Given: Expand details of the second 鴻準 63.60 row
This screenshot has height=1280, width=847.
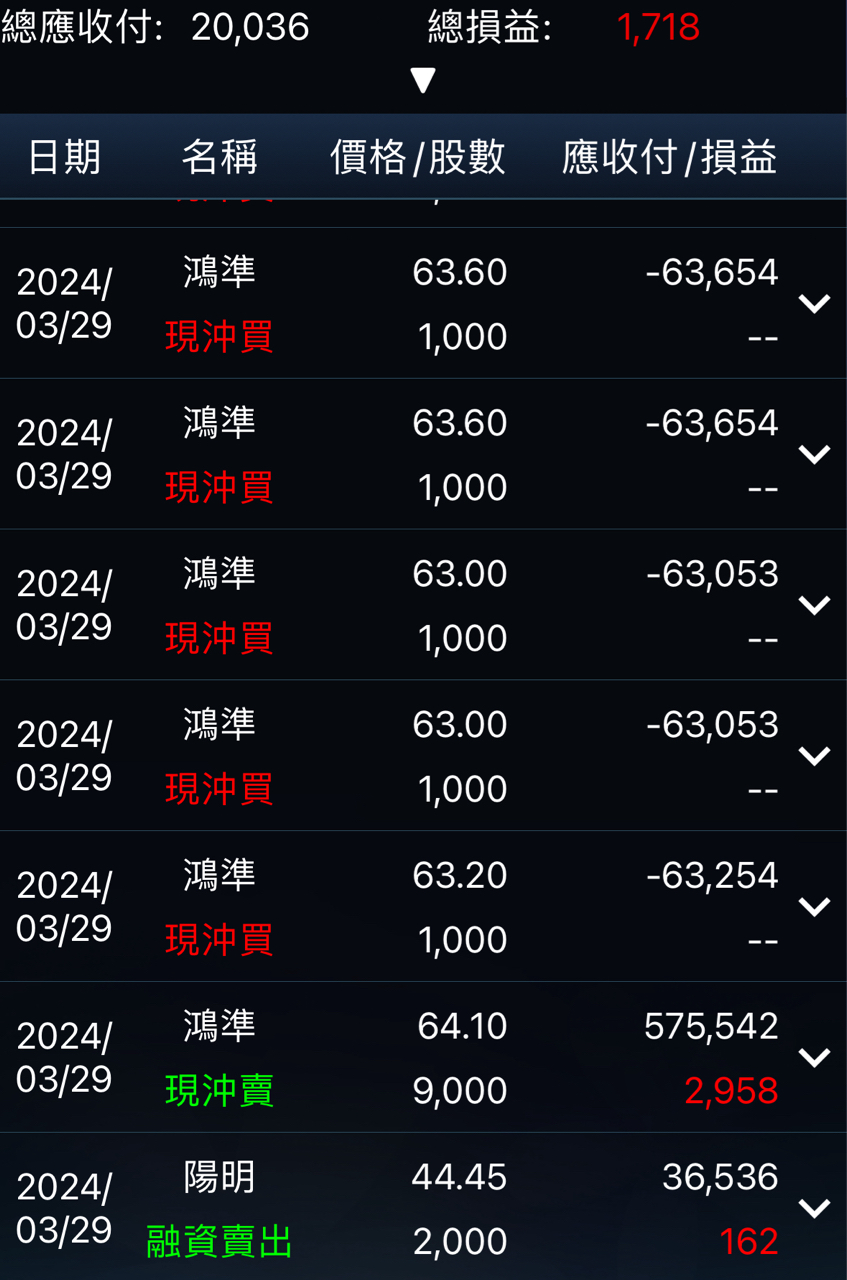Looking at the screenshot, I should pos(814,453).
